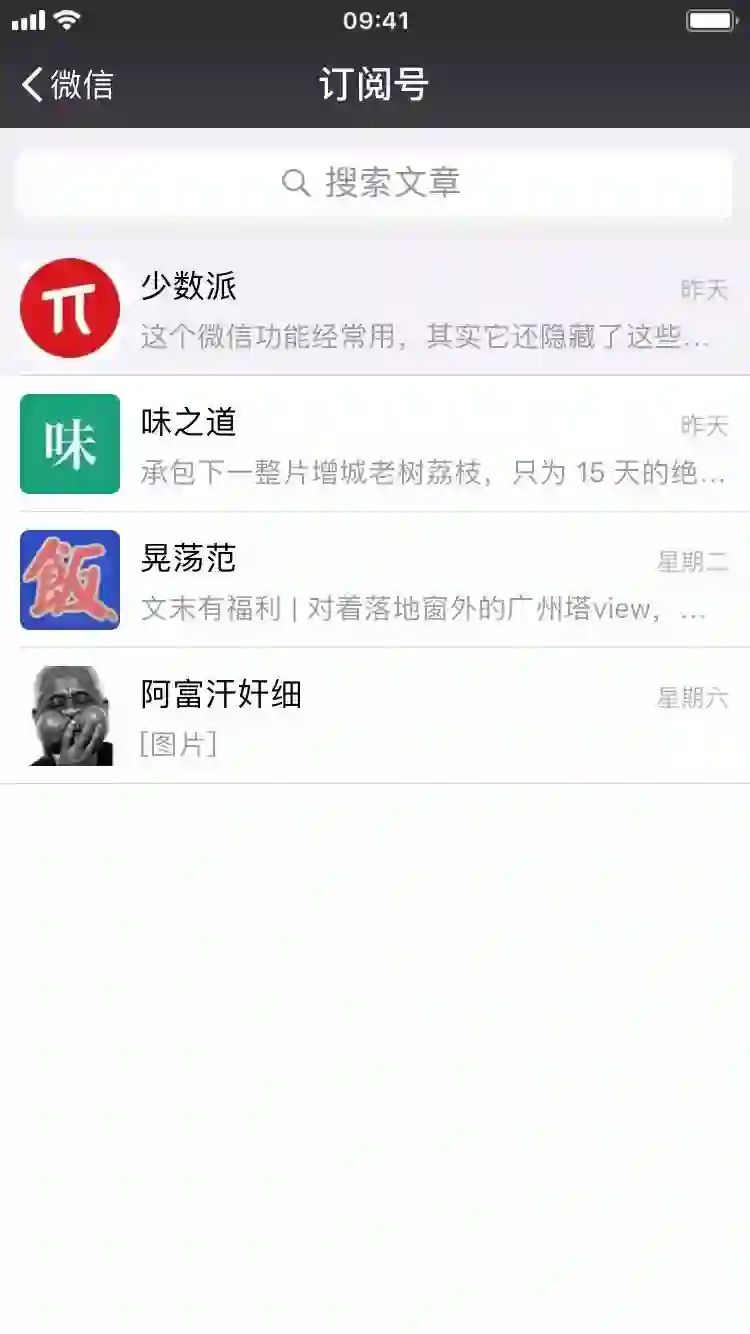750x1334 pixels.
Task: Tap the 搜索文章 search field
Action: pos(374,183)
